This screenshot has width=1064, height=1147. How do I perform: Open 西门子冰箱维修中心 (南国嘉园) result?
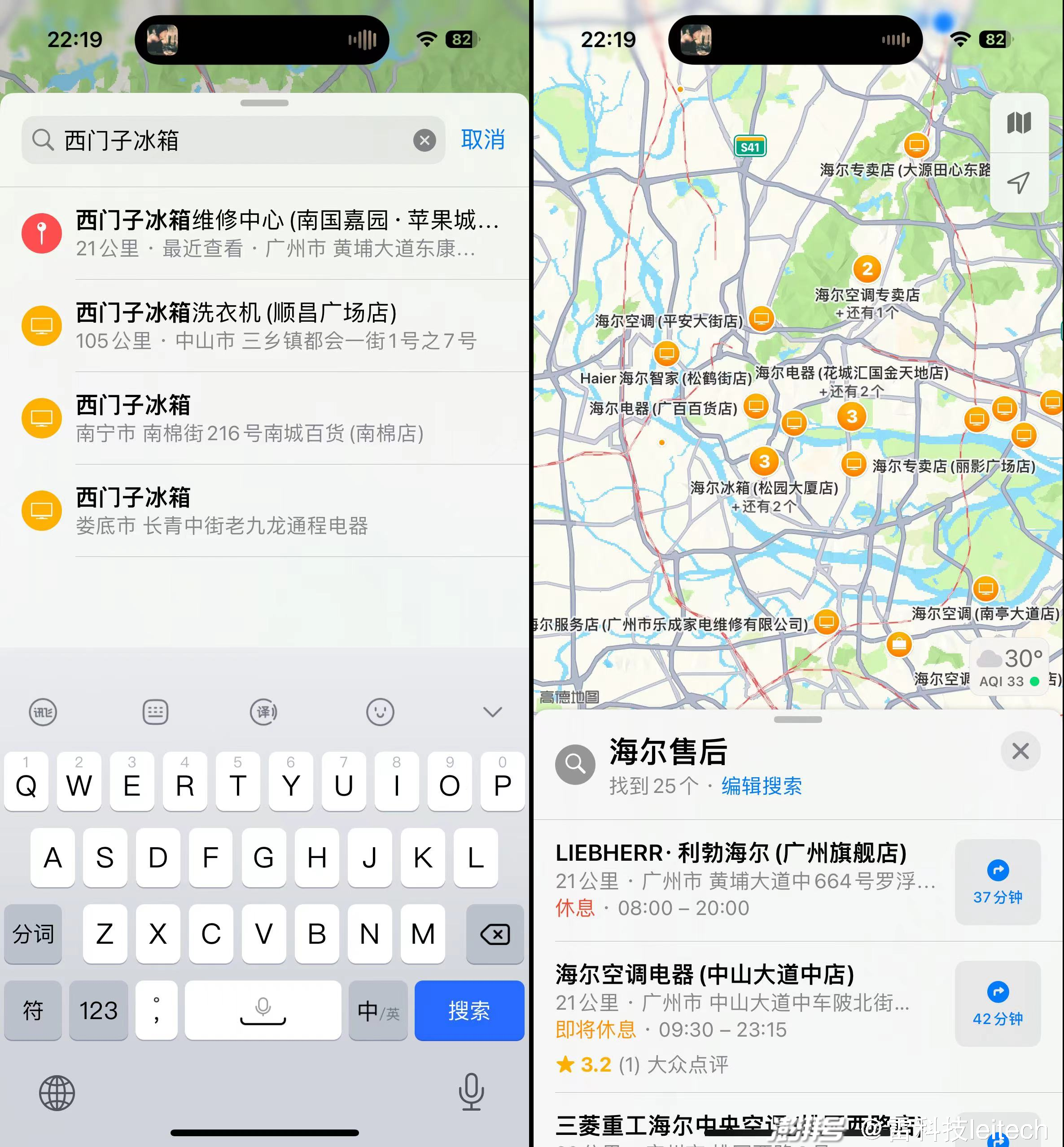click(x=264, y=233)
